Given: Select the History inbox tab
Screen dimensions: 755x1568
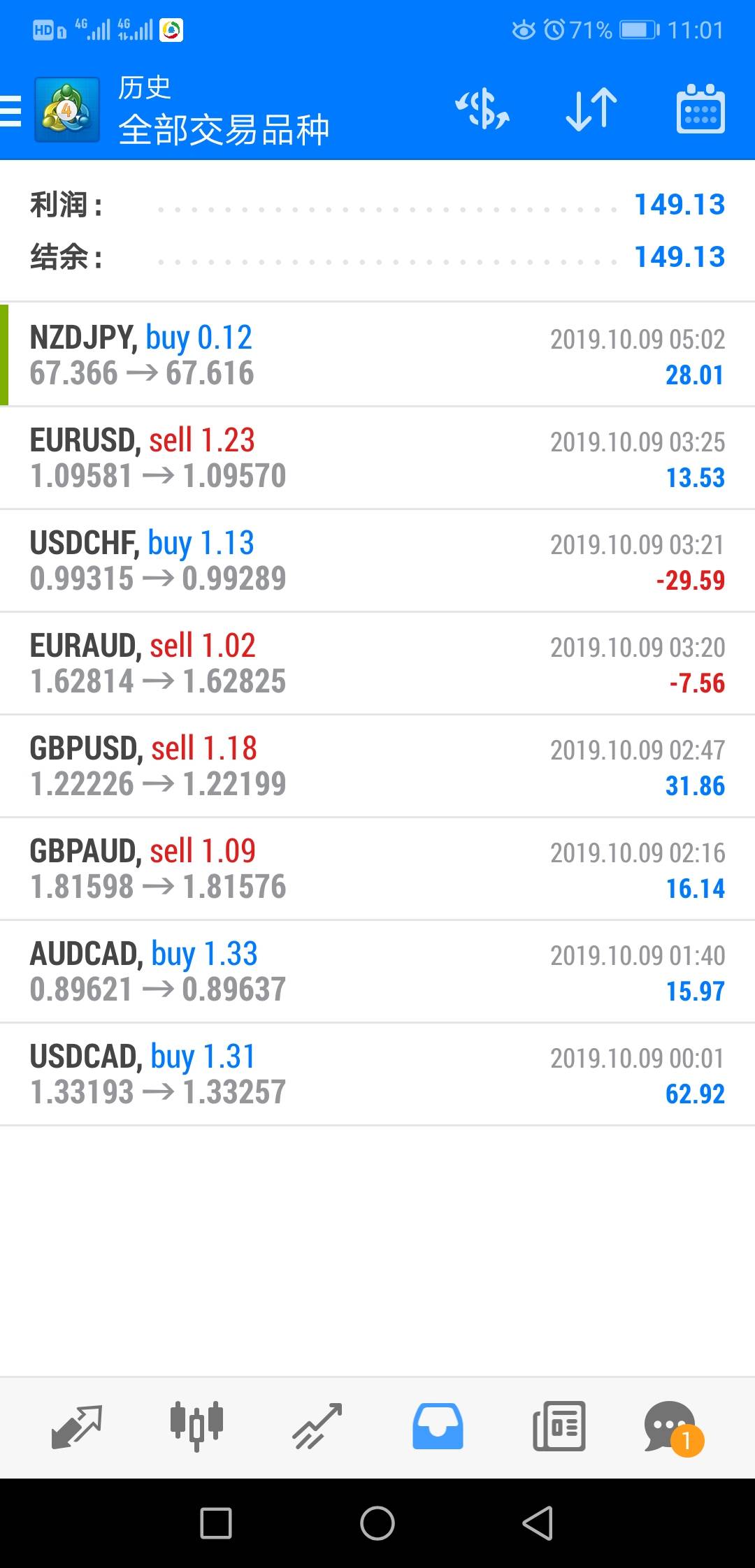Looking at the screenshot, I should (x=438, y=1426).
